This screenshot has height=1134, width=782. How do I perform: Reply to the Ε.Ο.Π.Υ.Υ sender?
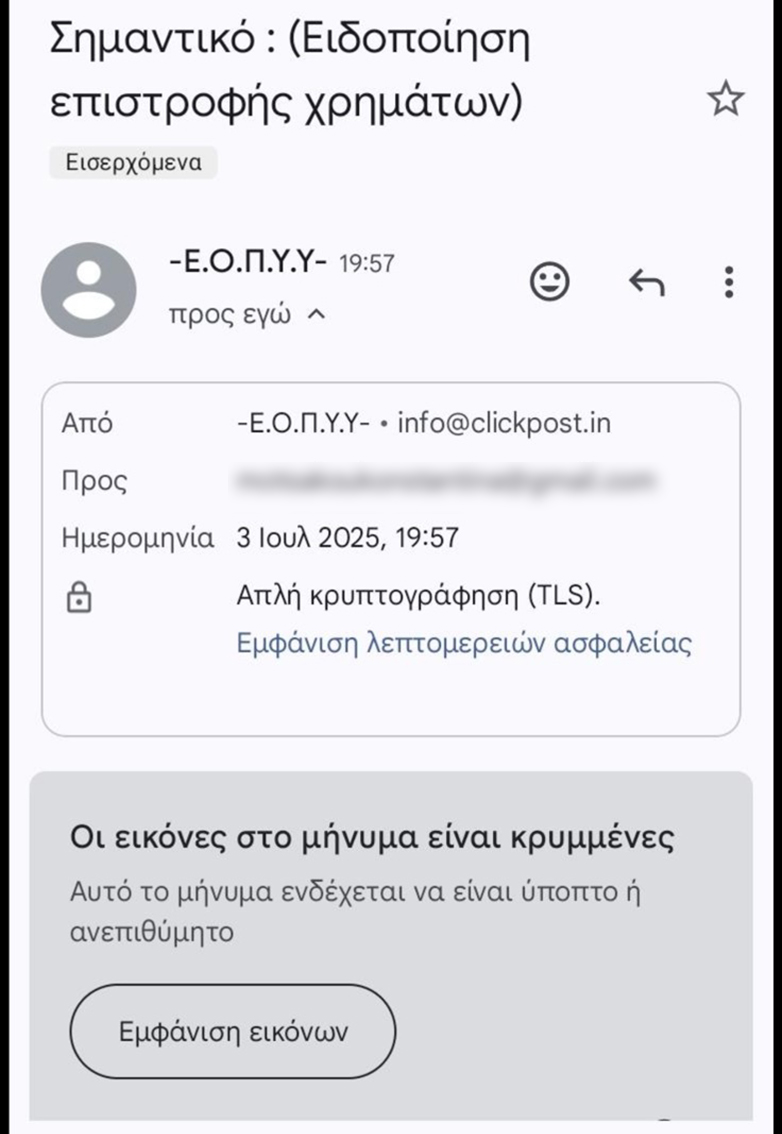[x=647, y=283]
